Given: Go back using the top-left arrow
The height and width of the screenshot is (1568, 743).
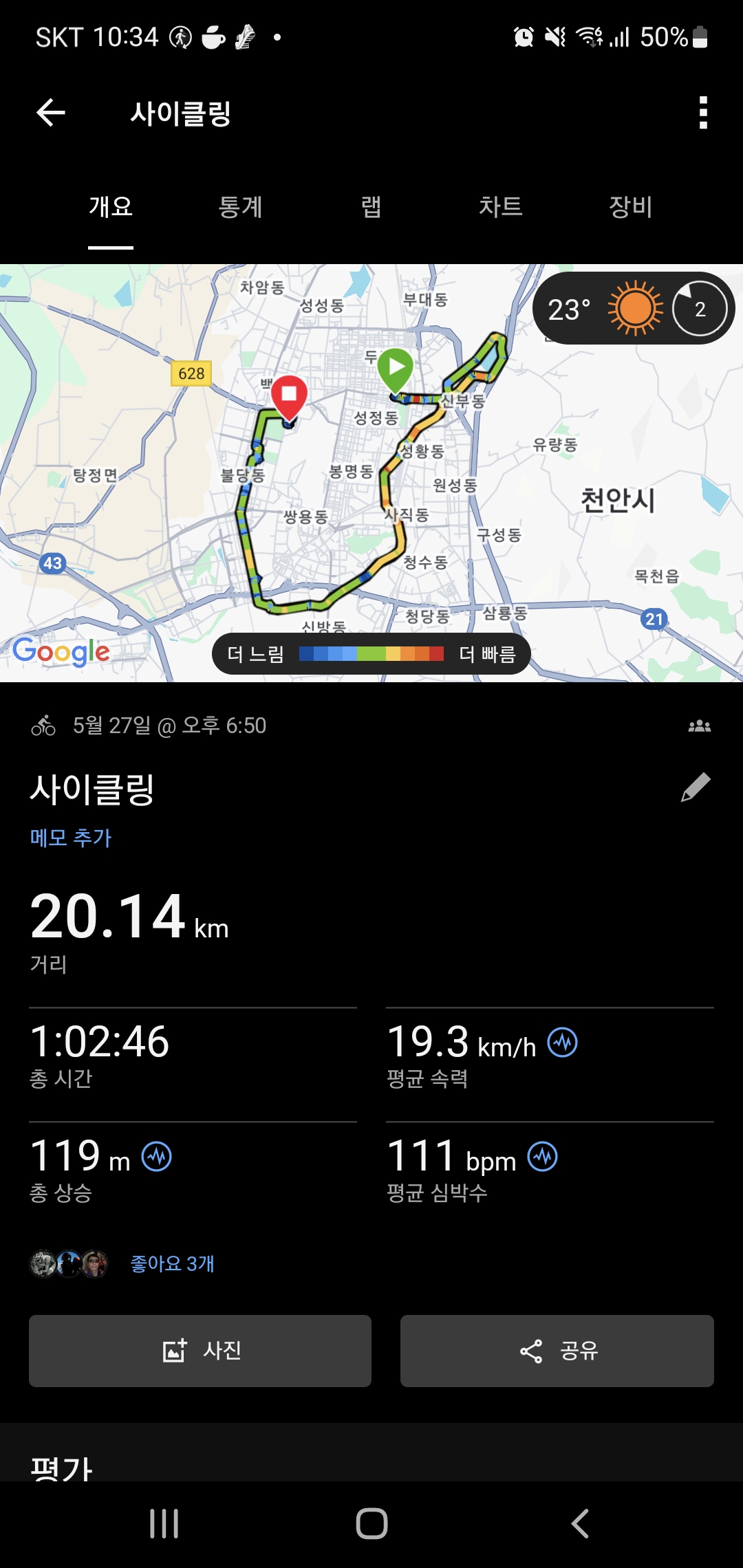Looking at the screenshot, I should 51,113.
